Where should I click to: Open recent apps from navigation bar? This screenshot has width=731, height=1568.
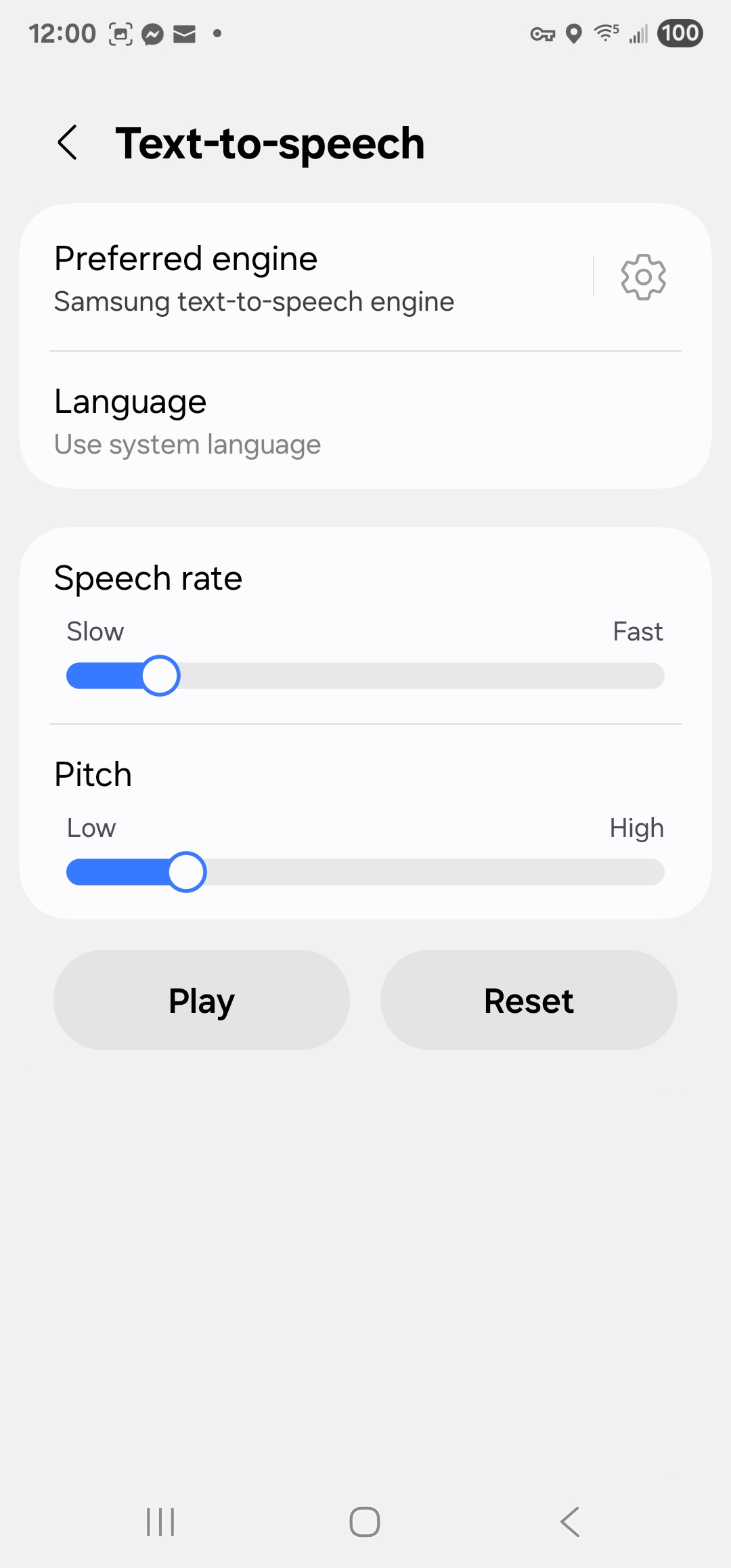pos(161,1522)
